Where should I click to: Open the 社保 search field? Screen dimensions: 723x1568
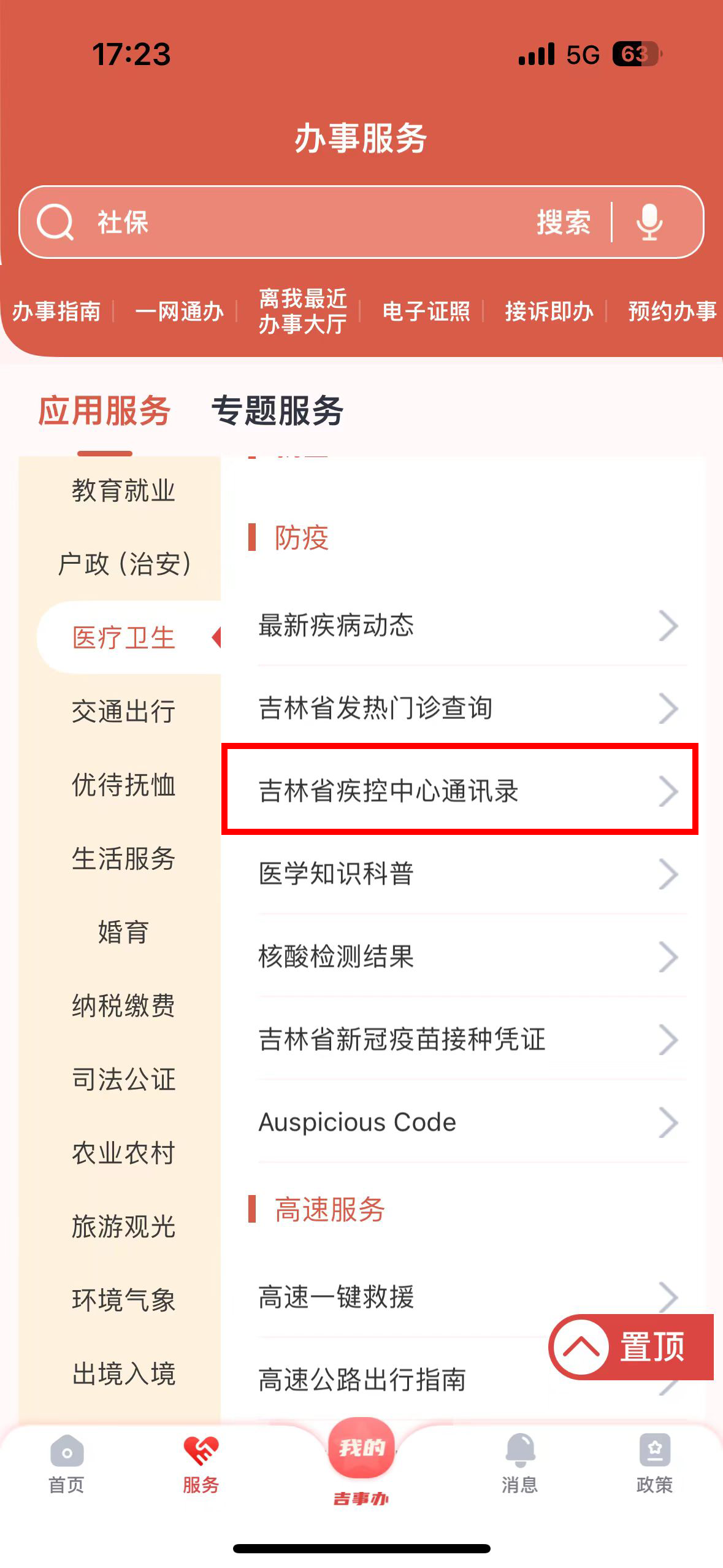tap(307, 222)
